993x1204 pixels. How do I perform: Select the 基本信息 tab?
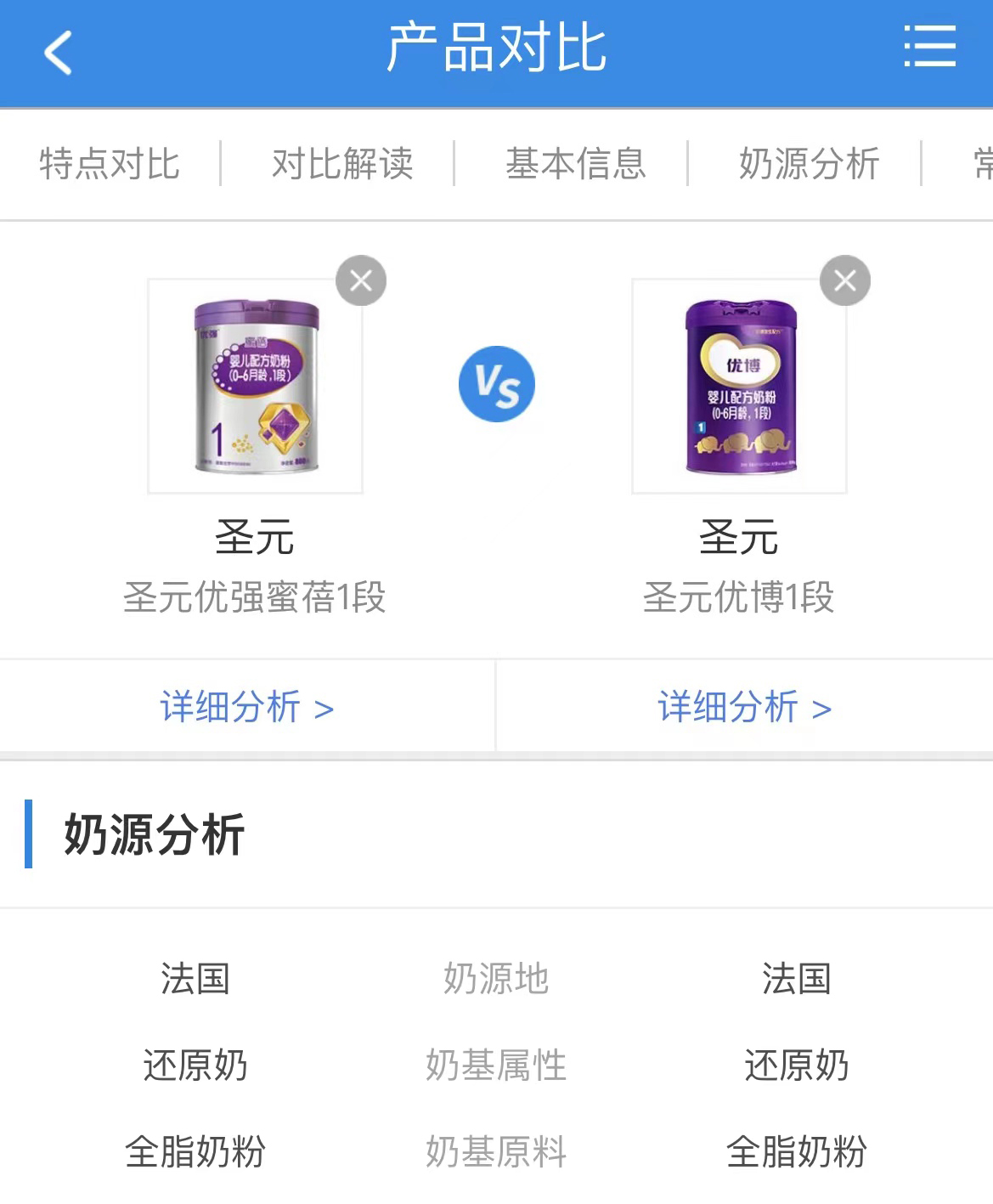click(576, 164)
